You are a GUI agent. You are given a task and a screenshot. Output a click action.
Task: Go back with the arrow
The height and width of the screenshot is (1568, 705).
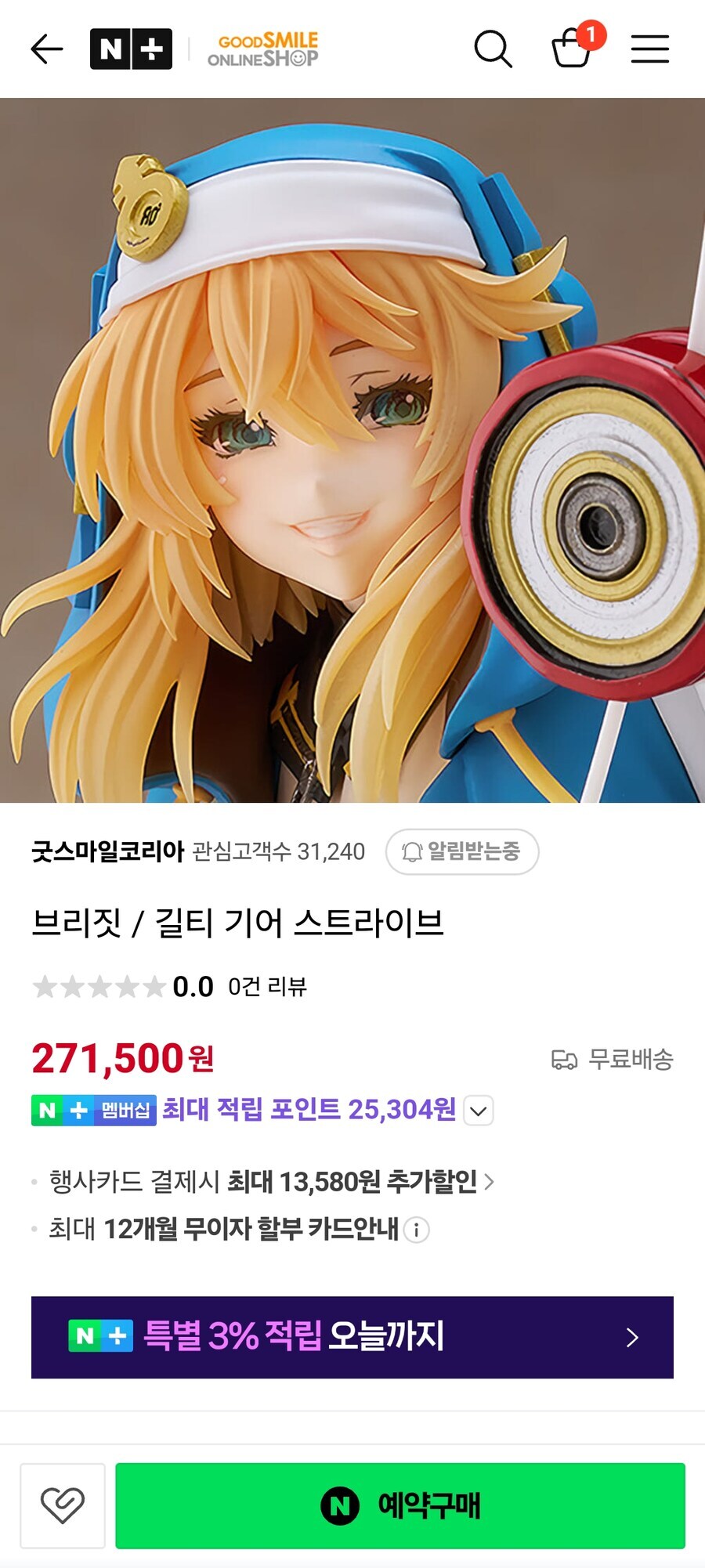(46, 49)
